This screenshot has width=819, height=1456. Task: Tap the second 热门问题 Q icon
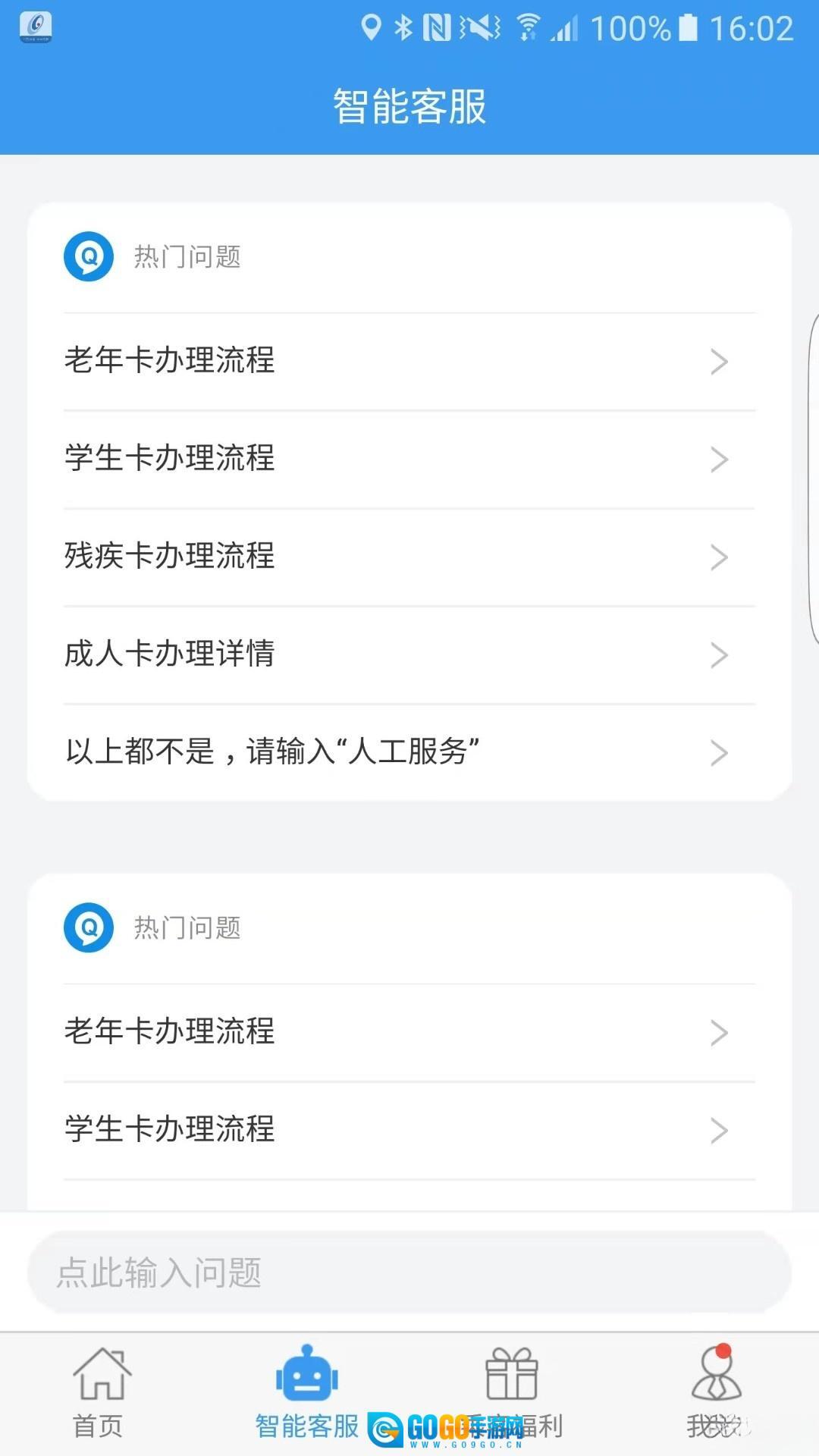click(89, 927)
